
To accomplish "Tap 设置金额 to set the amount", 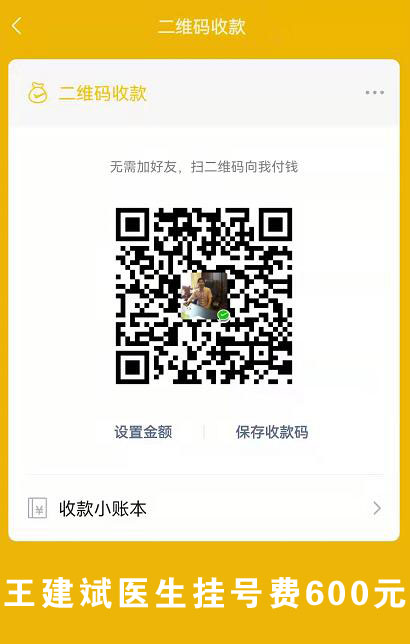I will click(x=143, y=432).
